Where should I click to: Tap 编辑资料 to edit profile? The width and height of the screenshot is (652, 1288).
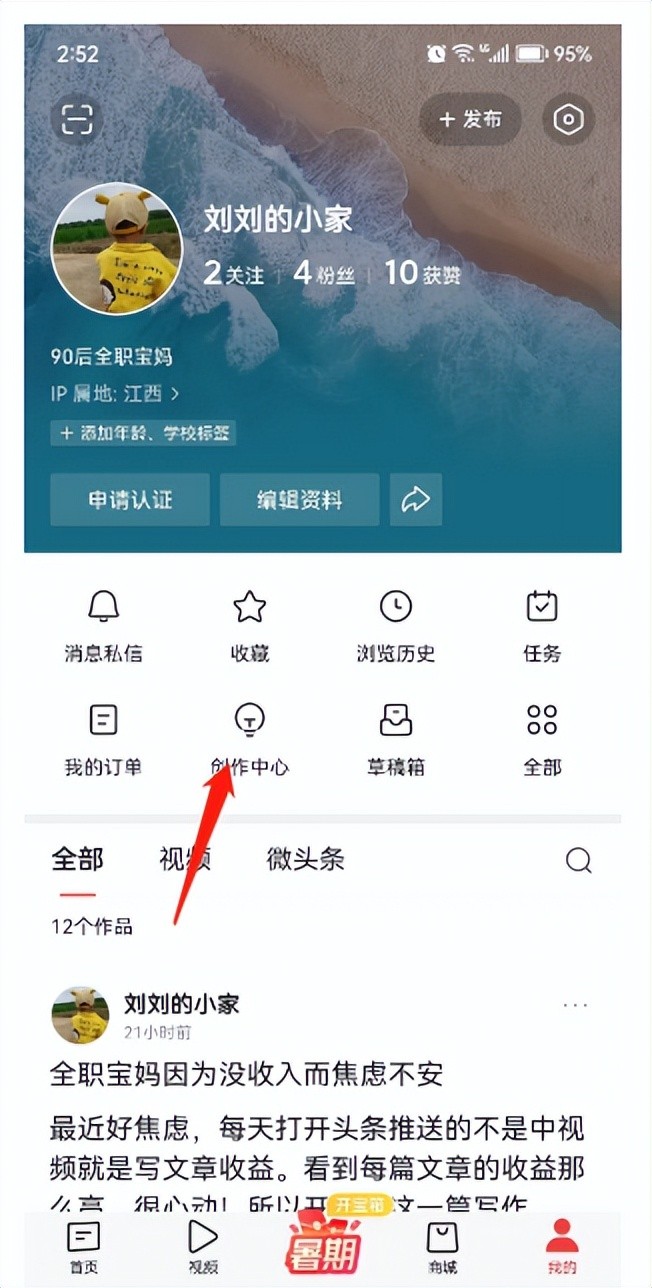(x=299, y=500)
